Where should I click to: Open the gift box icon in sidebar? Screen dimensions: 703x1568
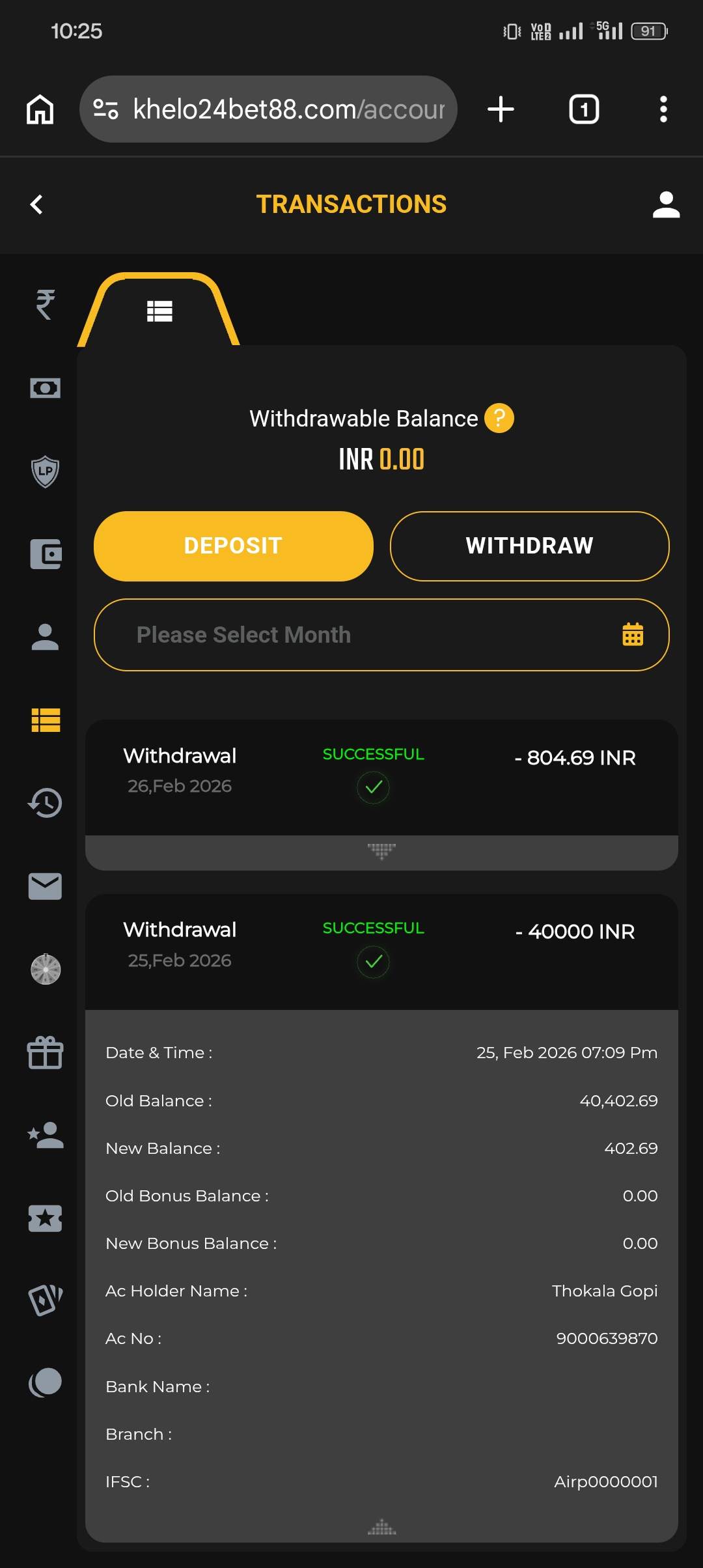pyautogui.click(x=45, y=1052)
